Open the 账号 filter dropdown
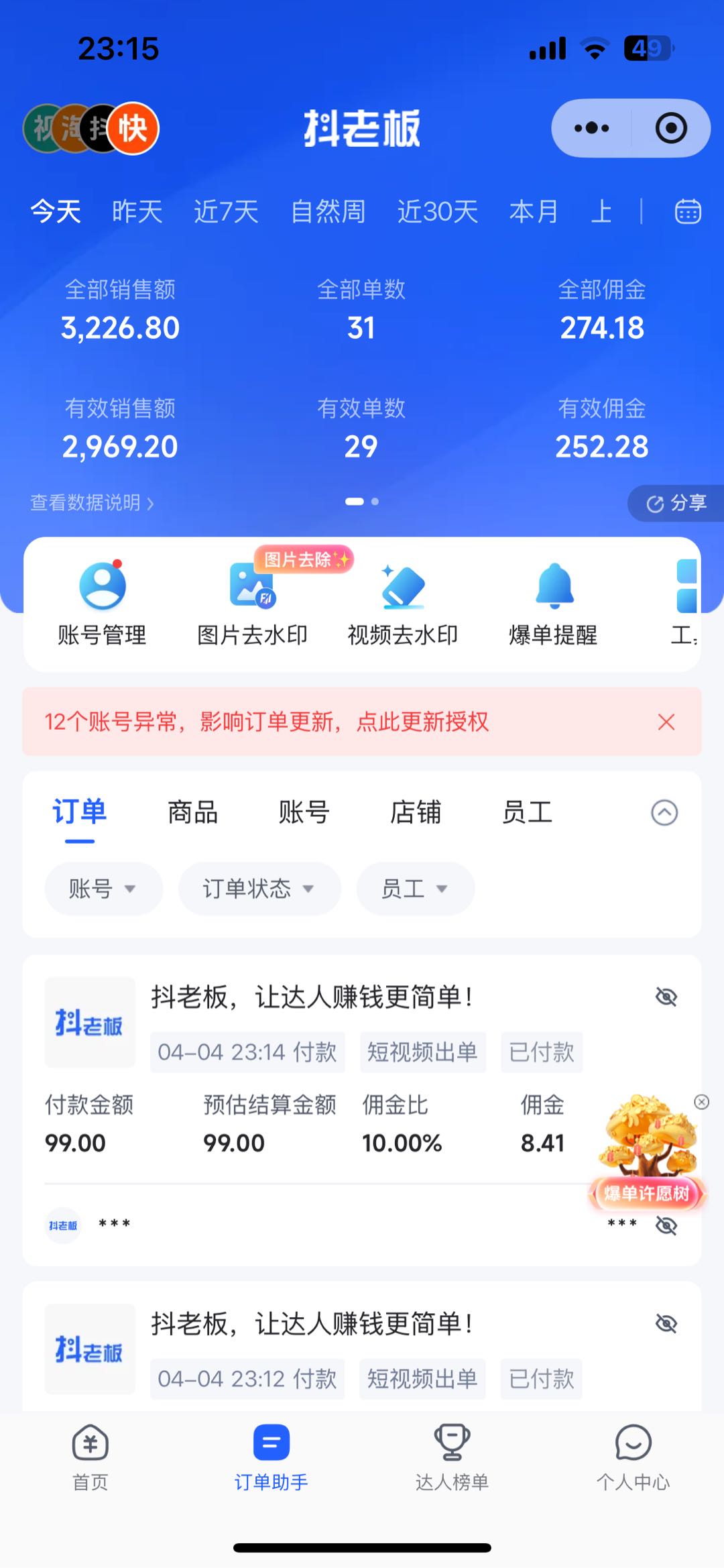This screenshot has height=1568, width=724. pos(103,889)
